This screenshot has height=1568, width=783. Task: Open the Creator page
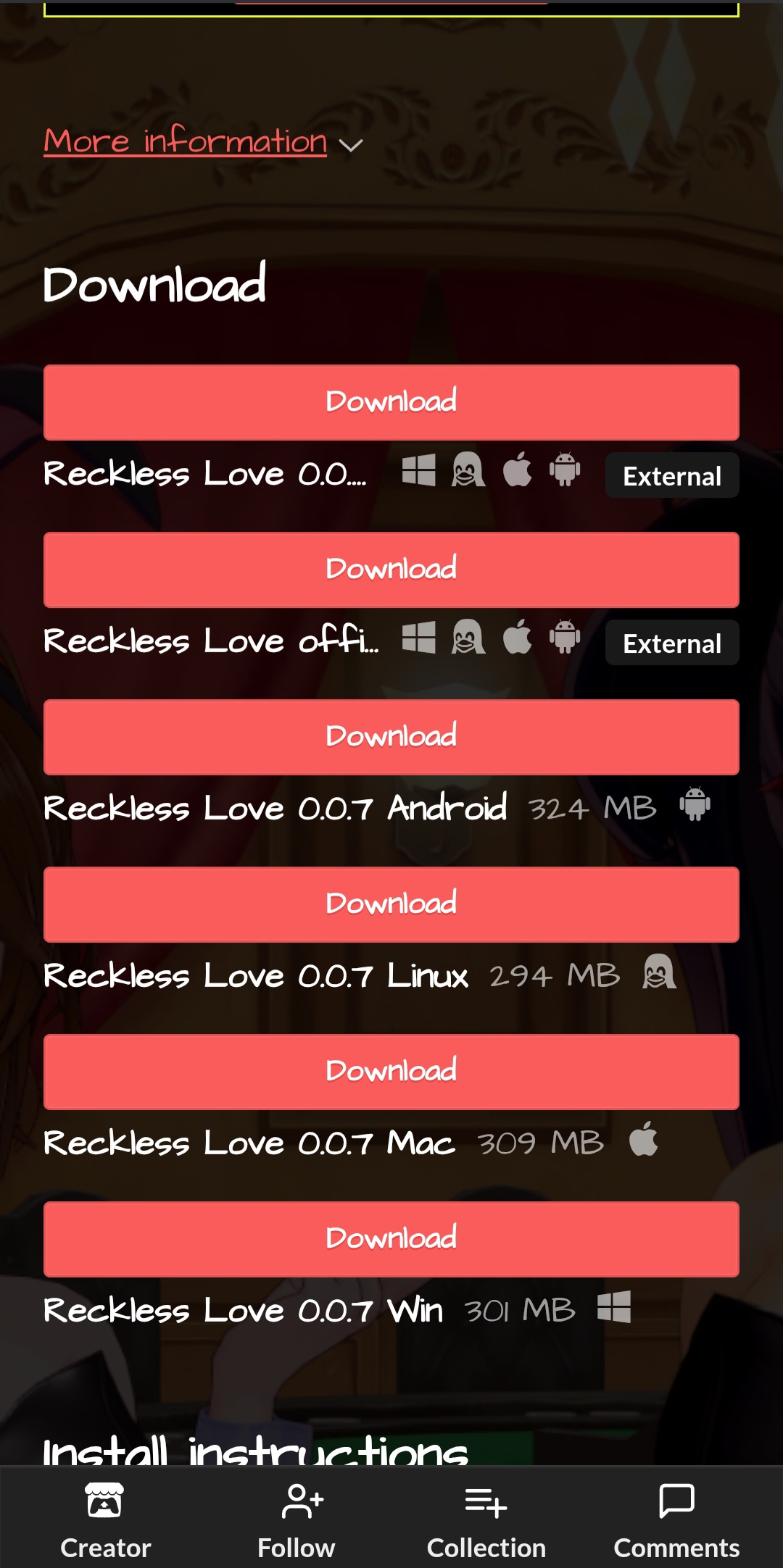105,1519
